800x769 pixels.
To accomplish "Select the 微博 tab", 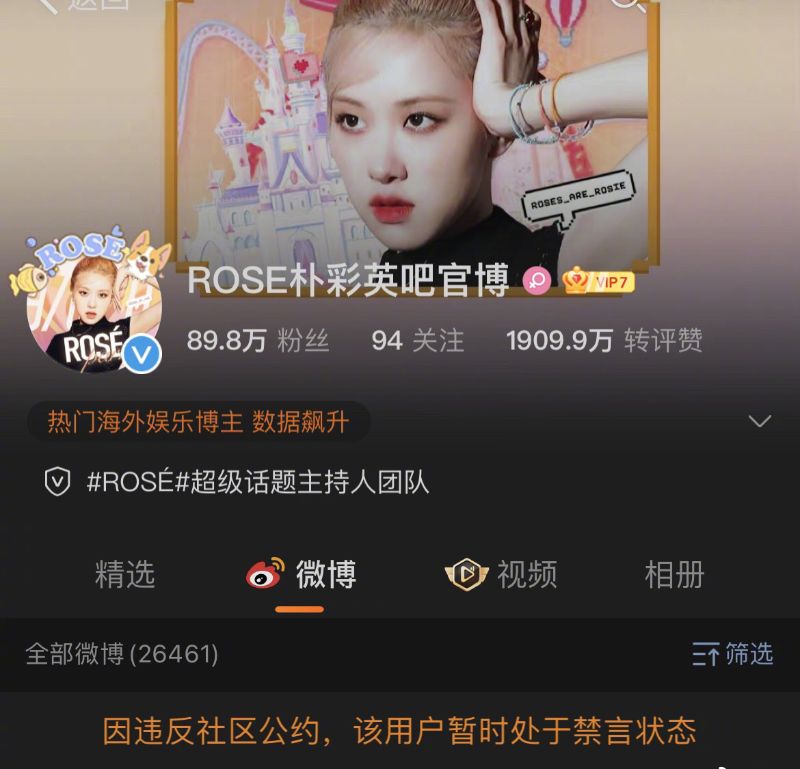I will click(301, 575).
